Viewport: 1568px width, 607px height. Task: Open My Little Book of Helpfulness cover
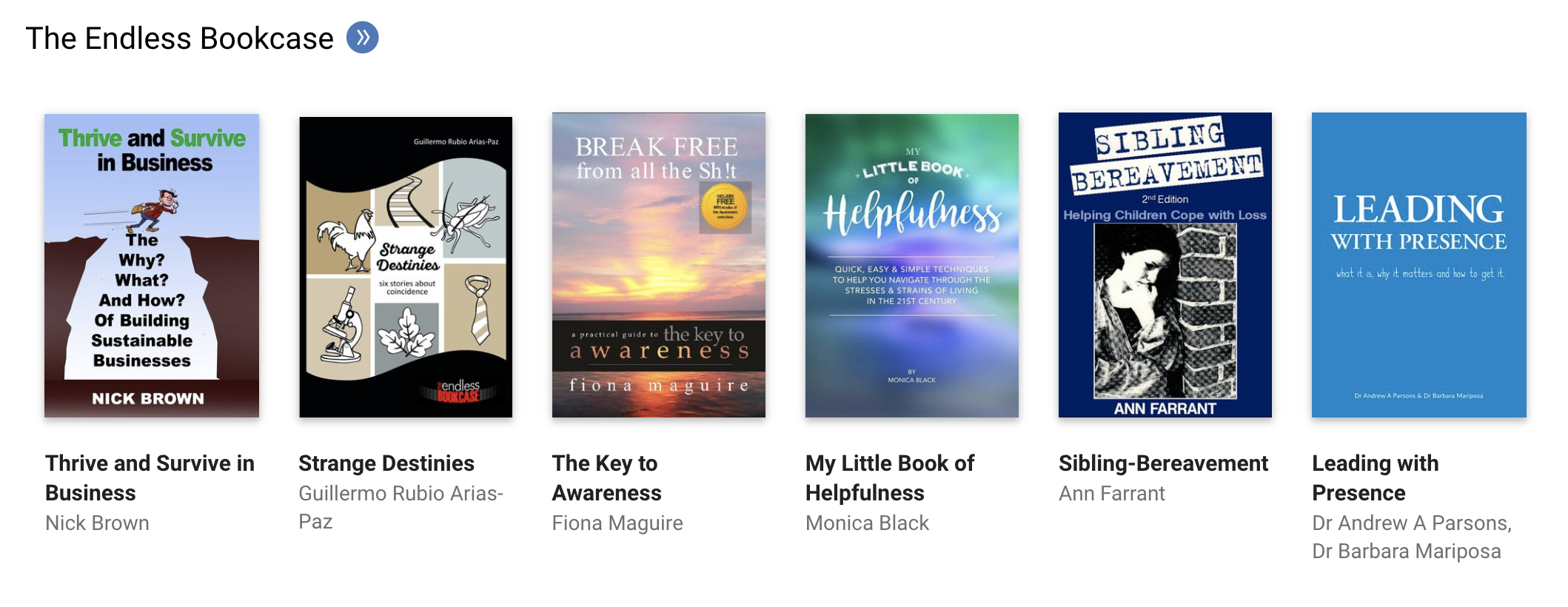912,265
